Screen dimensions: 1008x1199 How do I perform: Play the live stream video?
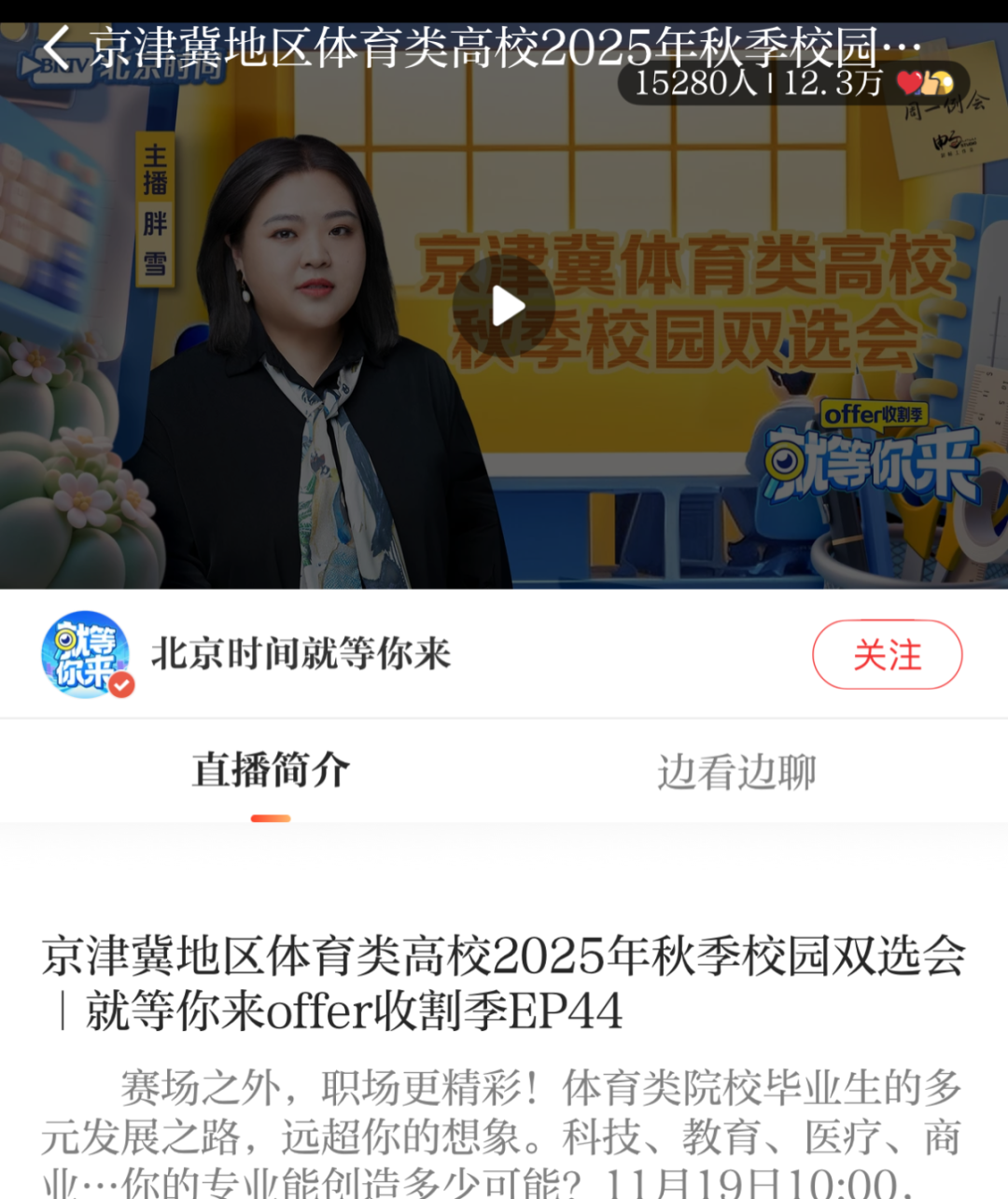tap(505, 305)
